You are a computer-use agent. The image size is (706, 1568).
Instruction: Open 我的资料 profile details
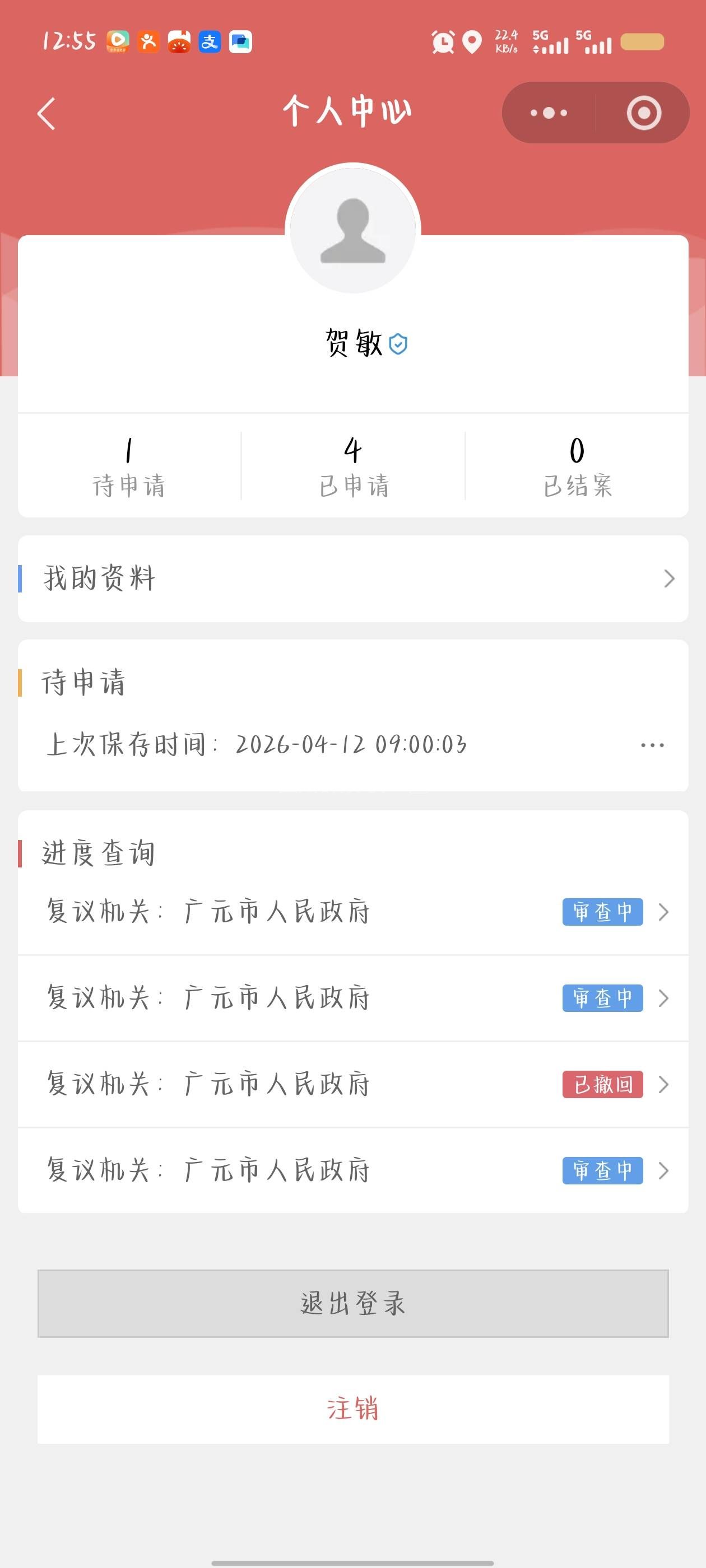[x=354, y=578]
